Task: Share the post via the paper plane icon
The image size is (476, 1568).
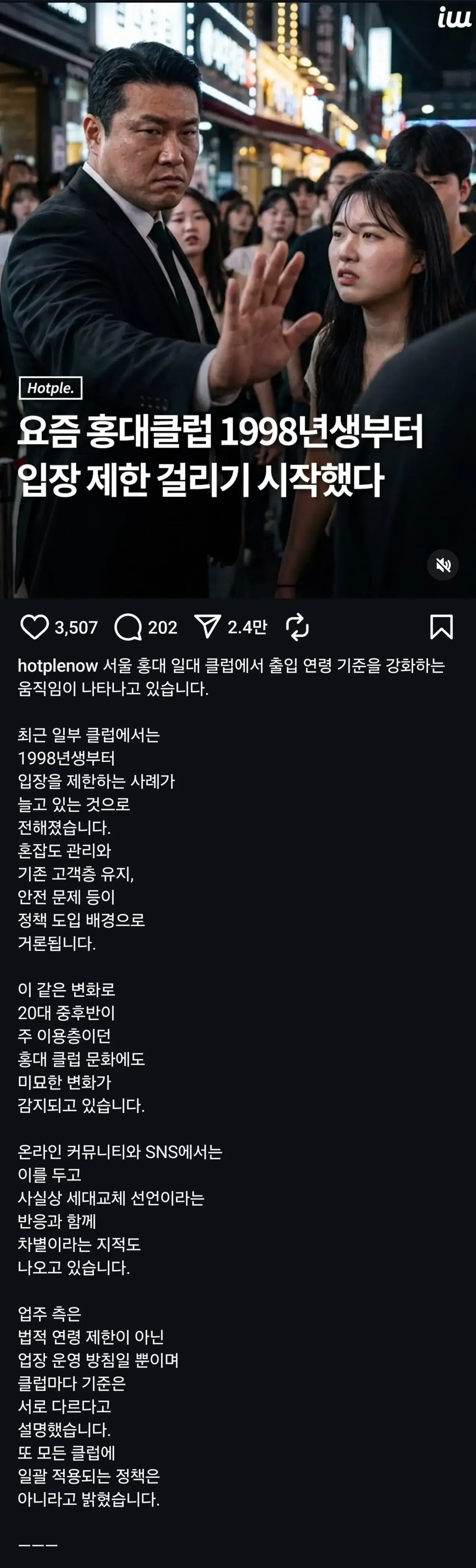Action: (207, 626)
